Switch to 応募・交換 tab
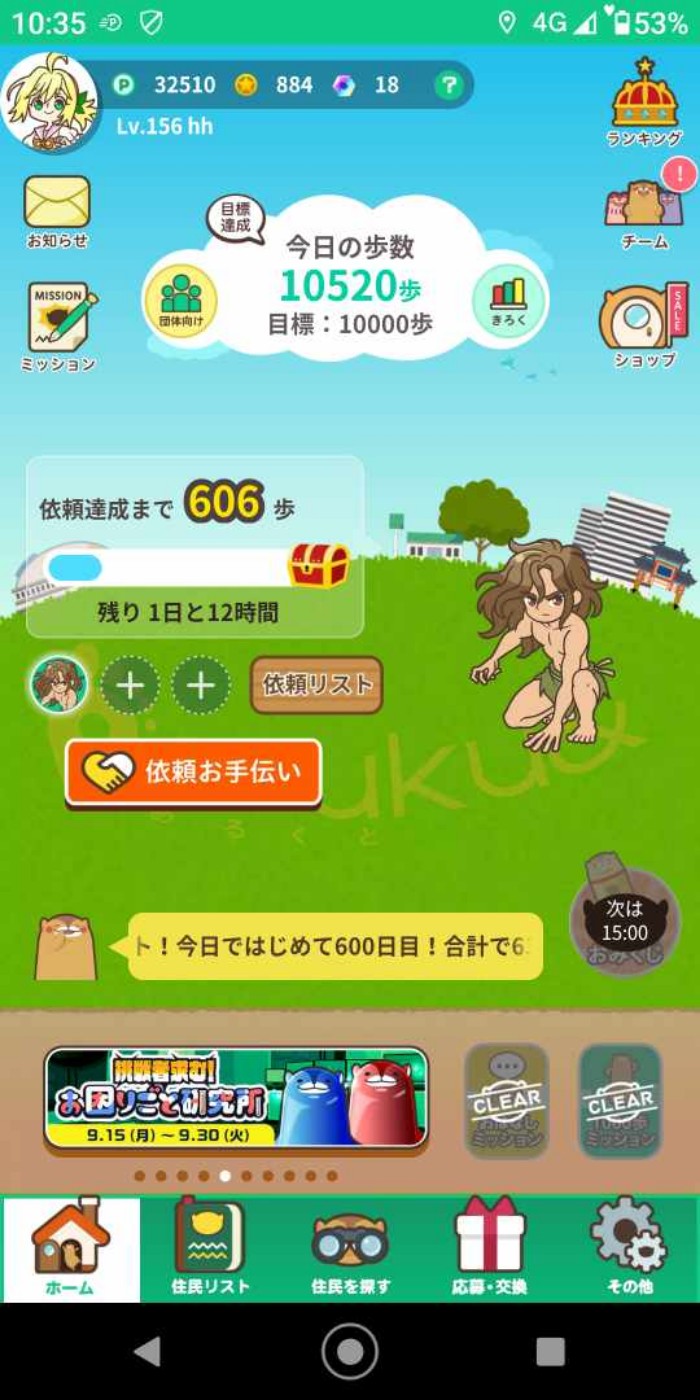Screen dimensions: 700x1400 (490, 1250)
